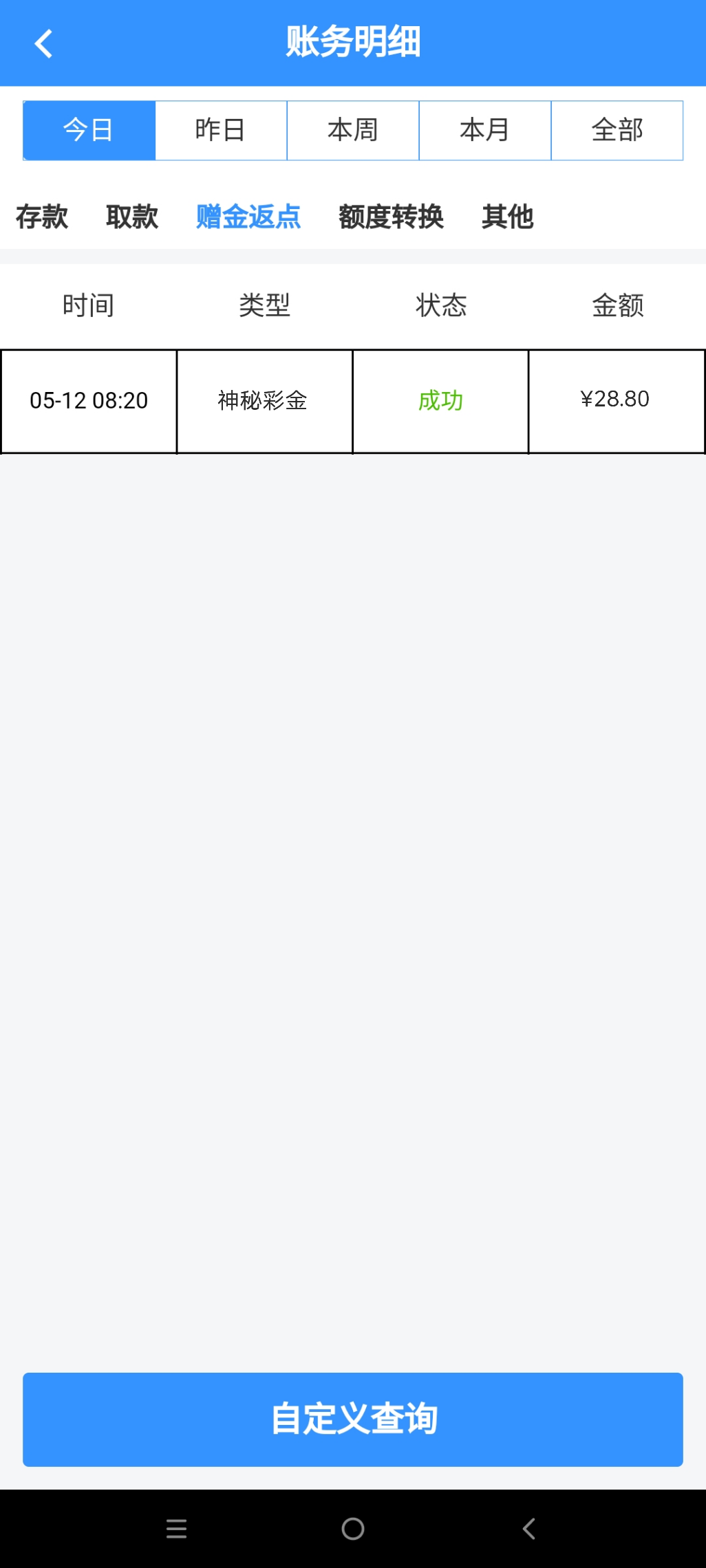Viewport: 706px width, 1568px height.
Task: Click the 成功 status label
Action: [x=440, y=401]
